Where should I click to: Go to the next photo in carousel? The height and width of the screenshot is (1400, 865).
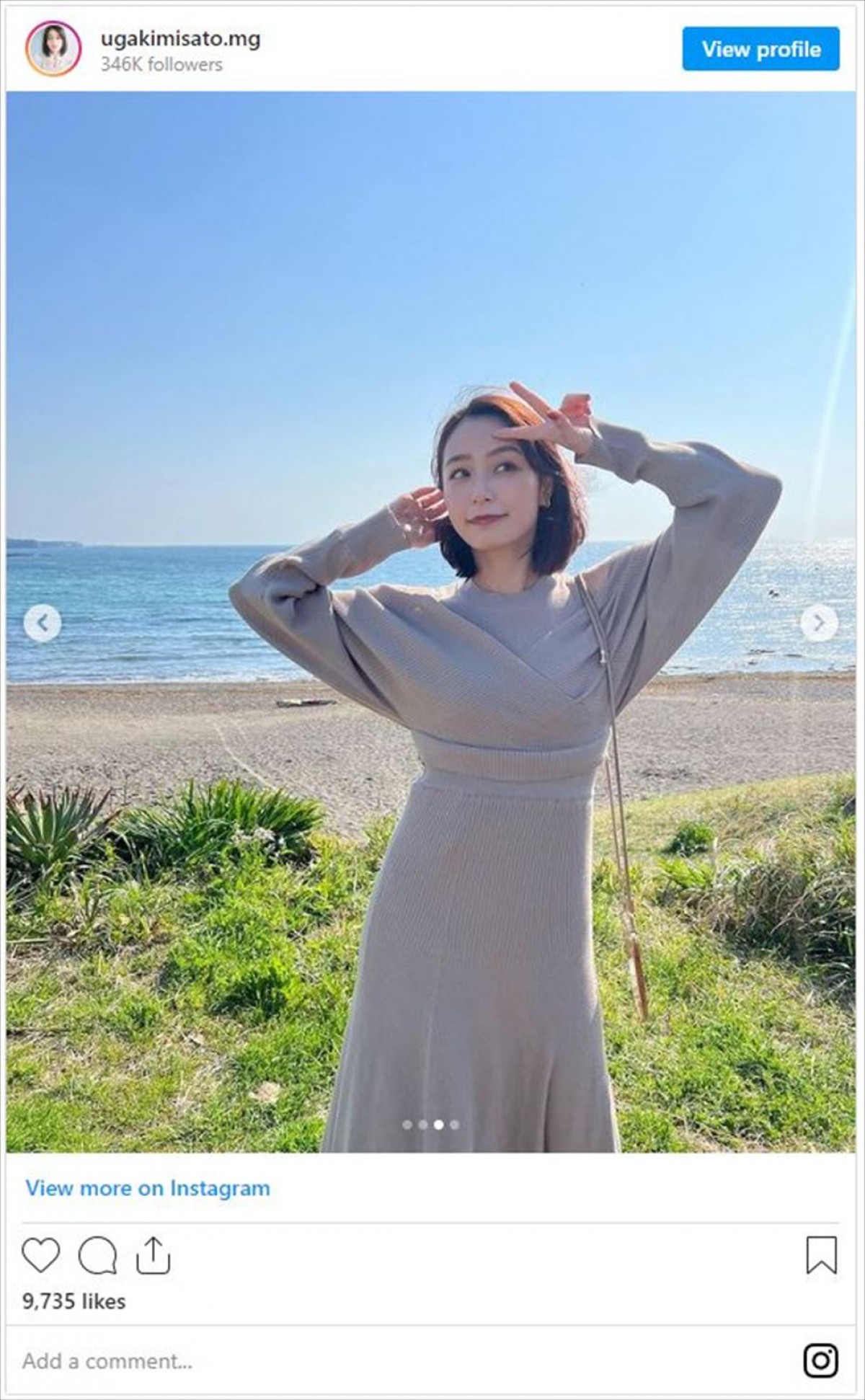pos(819,623)
